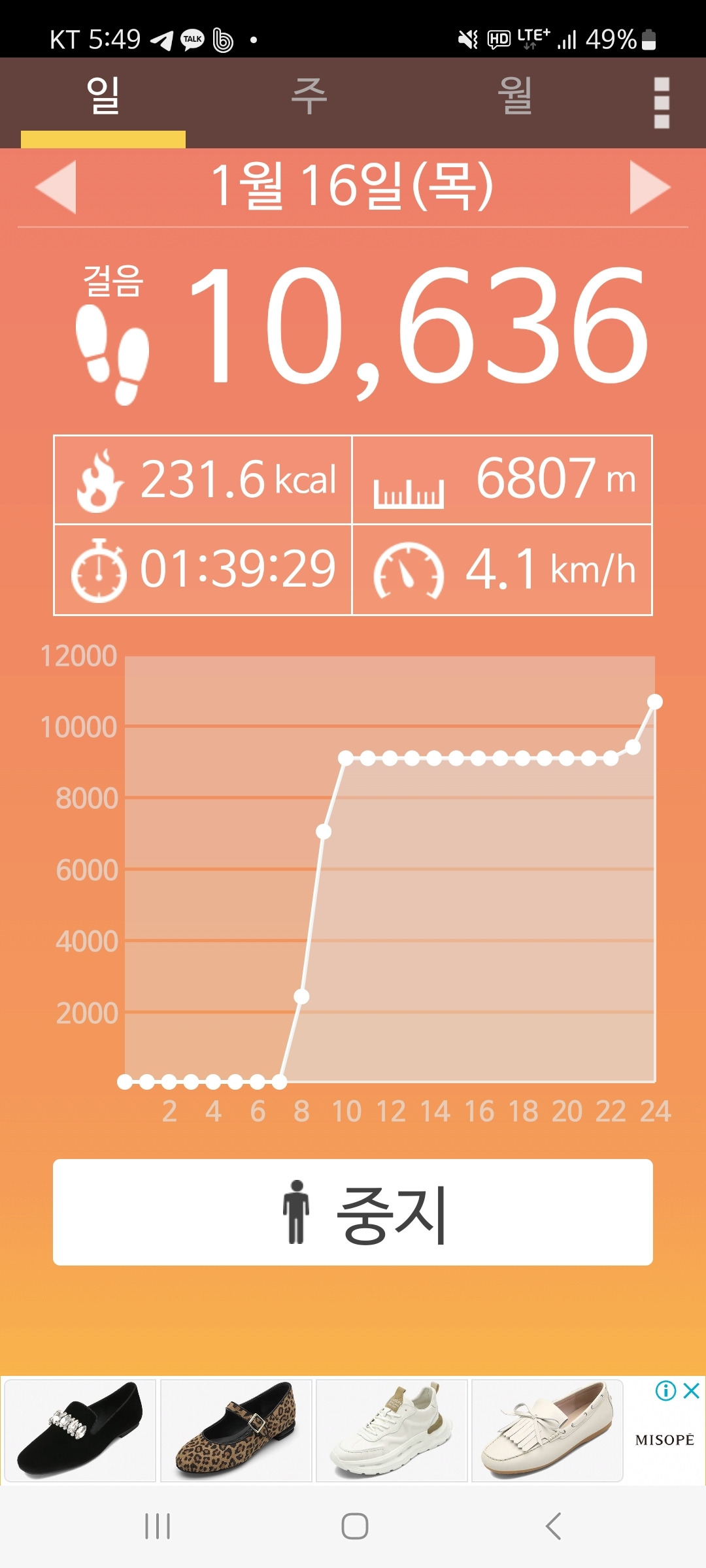Open the ad info icon
This screenshot has width=706, height=1568.
pyautogui.click(x=665, y=1390)
